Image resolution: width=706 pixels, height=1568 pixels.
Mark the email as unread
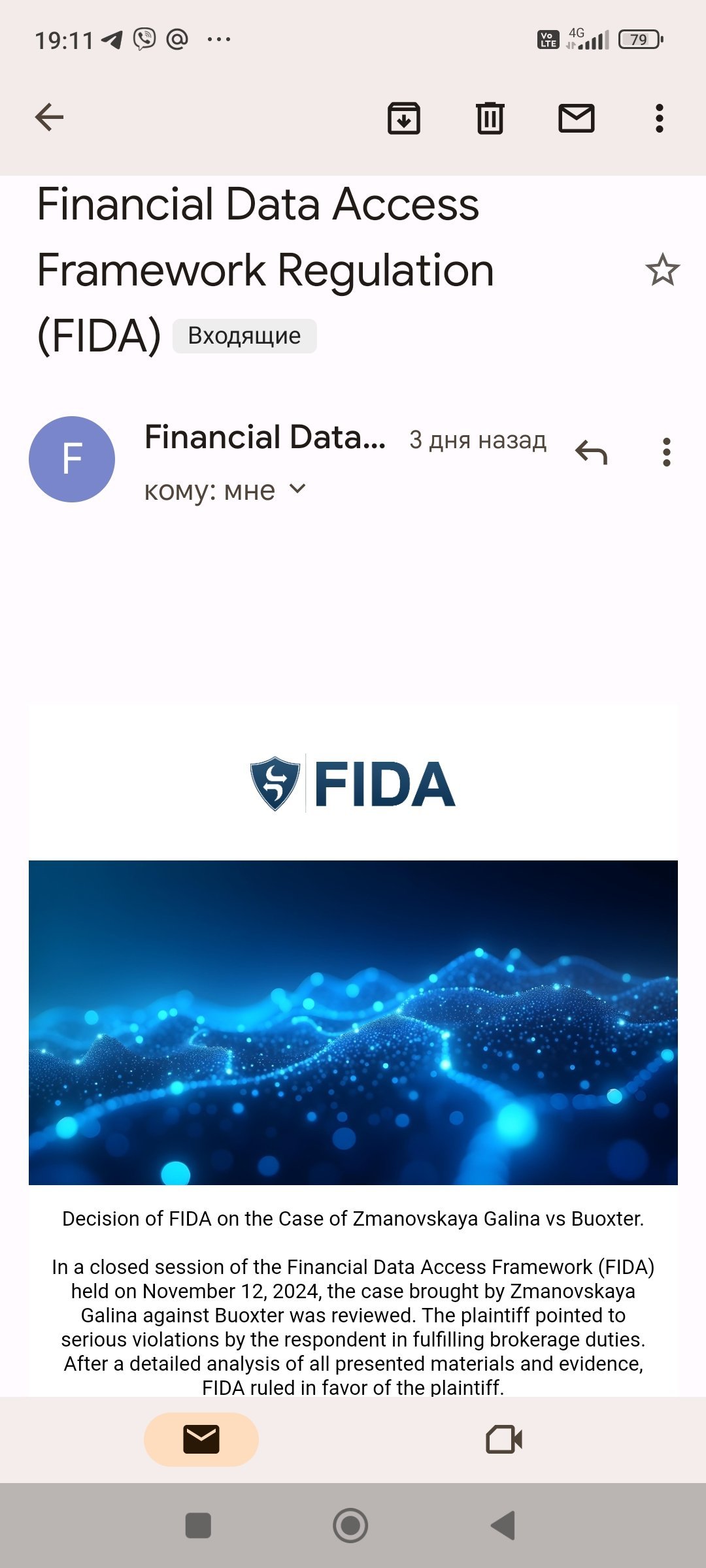[x=577, y=118]
